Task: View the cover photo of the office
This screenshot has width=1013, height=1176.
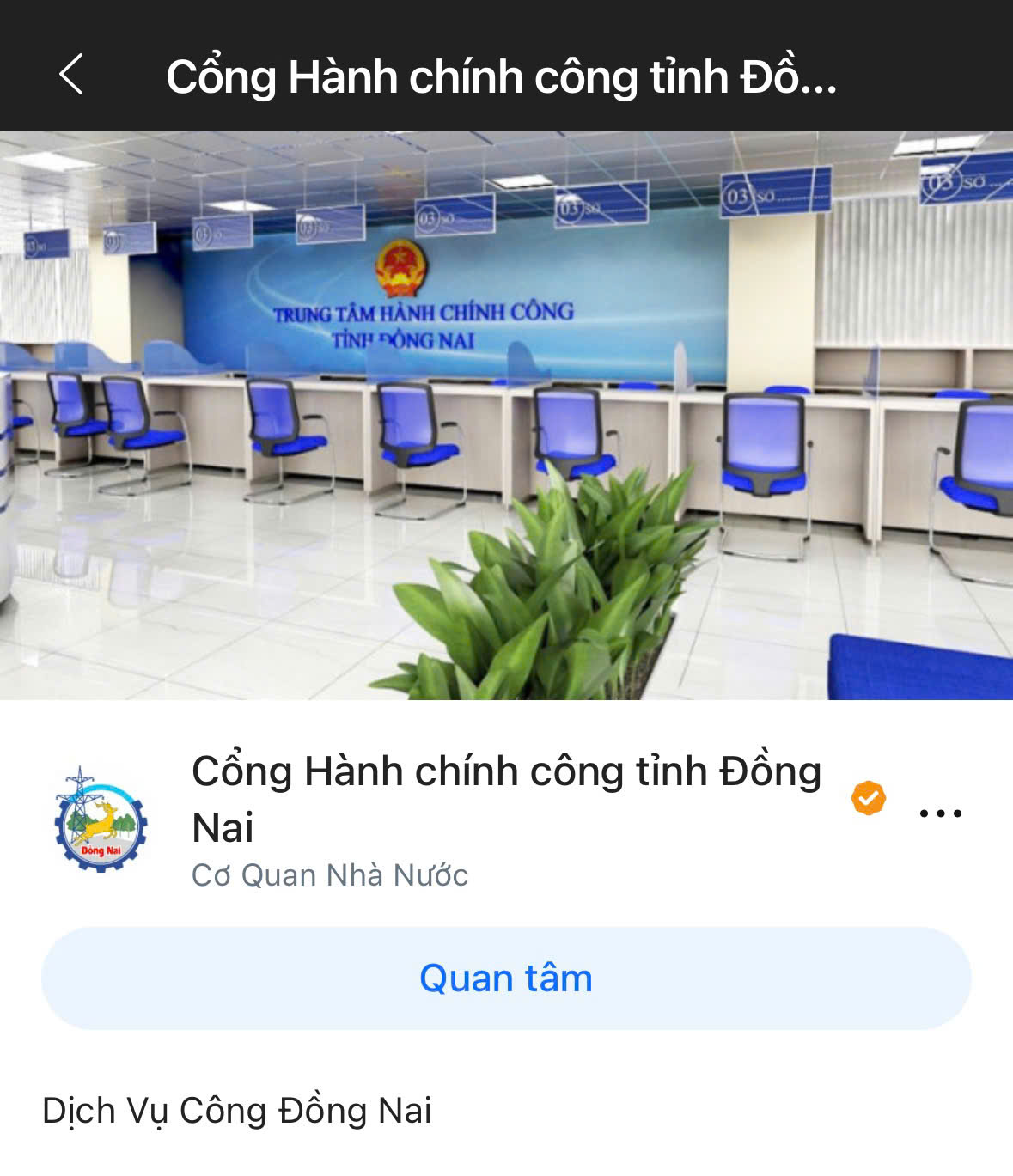Action: point(506,415)
